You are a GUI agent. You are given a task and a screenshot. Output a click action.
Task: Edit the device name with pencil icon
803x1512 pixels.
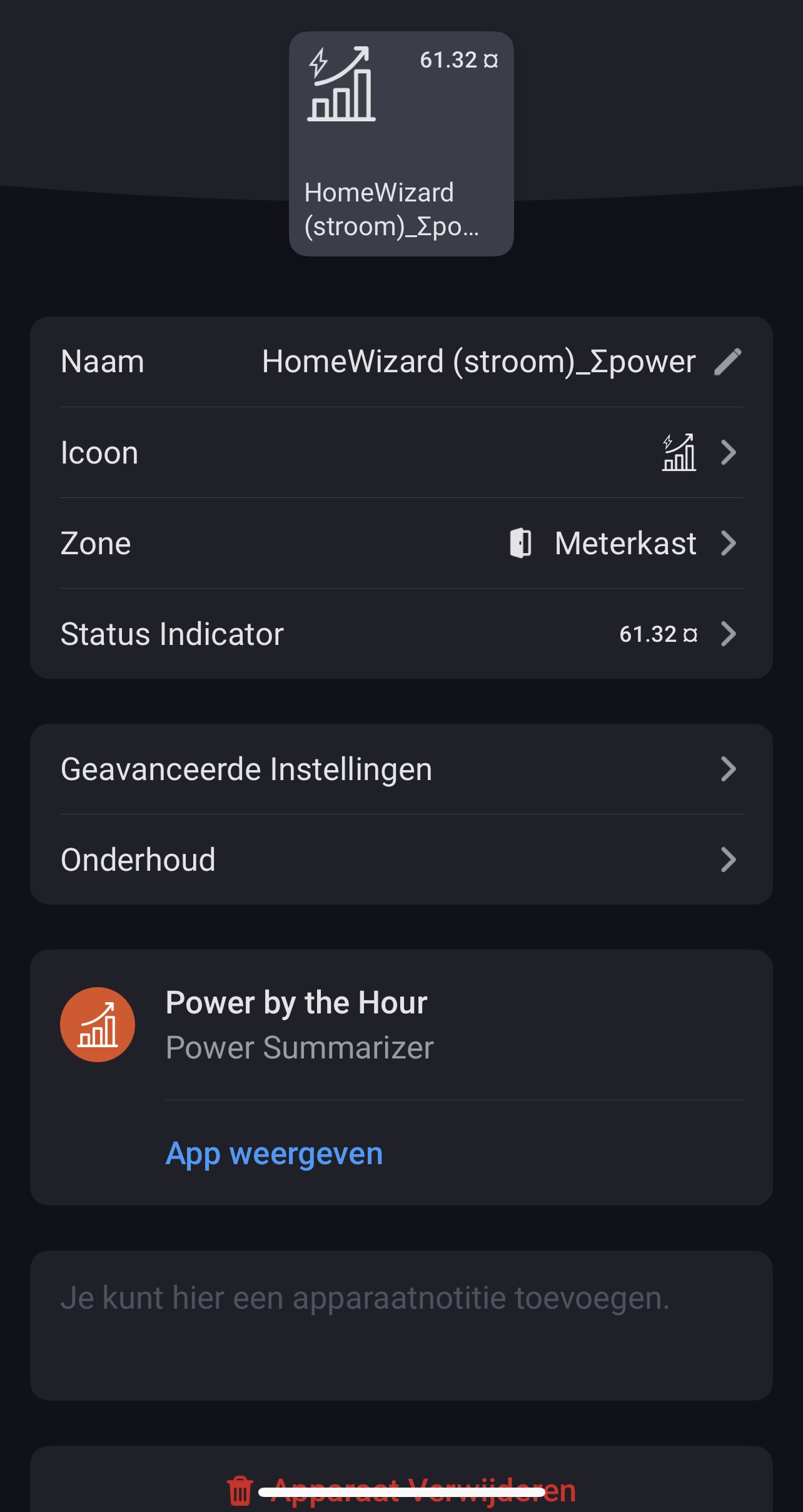(x=727, y=362)
